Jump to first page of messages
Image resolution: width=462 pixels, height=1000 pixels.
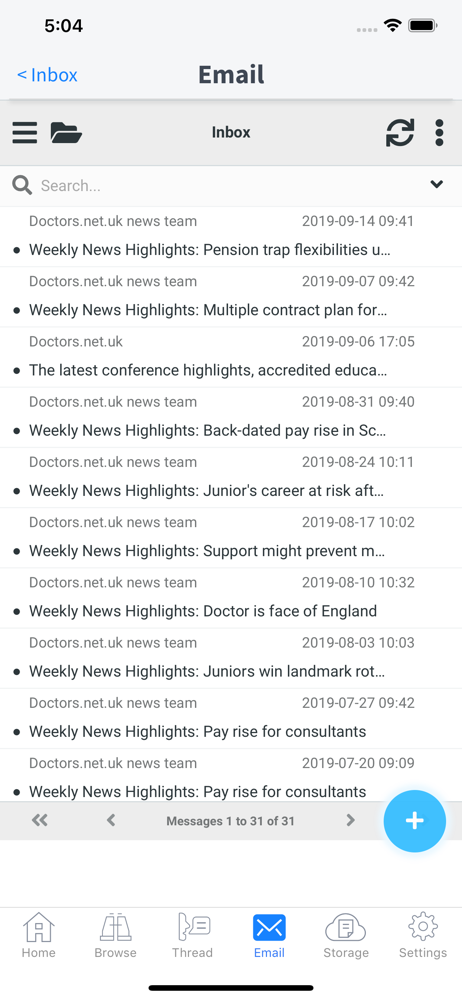click(40, 821)
